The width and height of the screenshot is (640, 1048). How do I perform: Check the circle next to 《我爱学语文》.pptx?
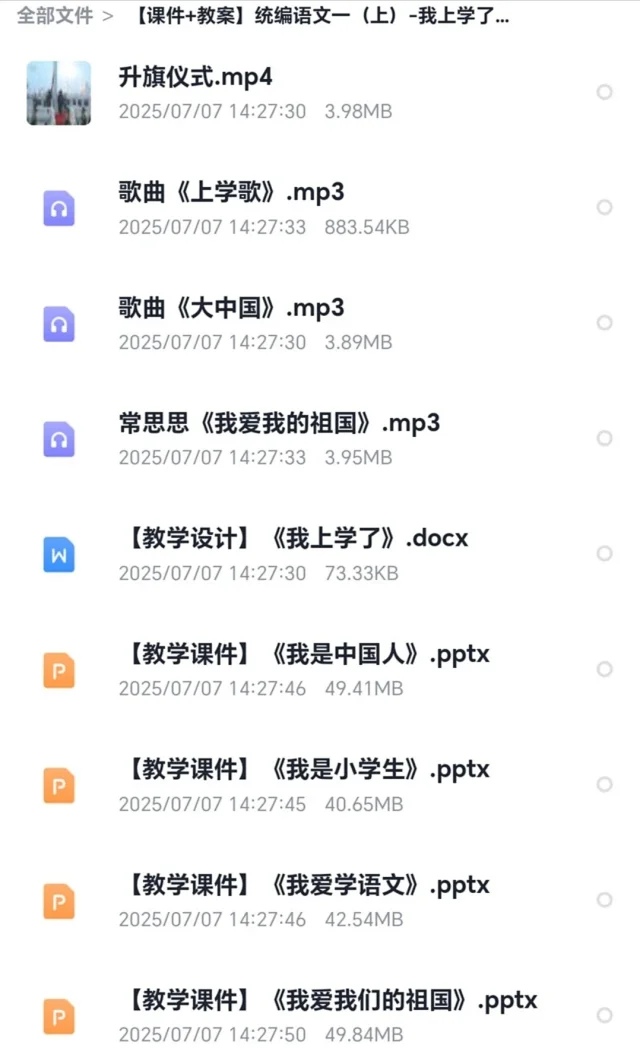point(604,900)
